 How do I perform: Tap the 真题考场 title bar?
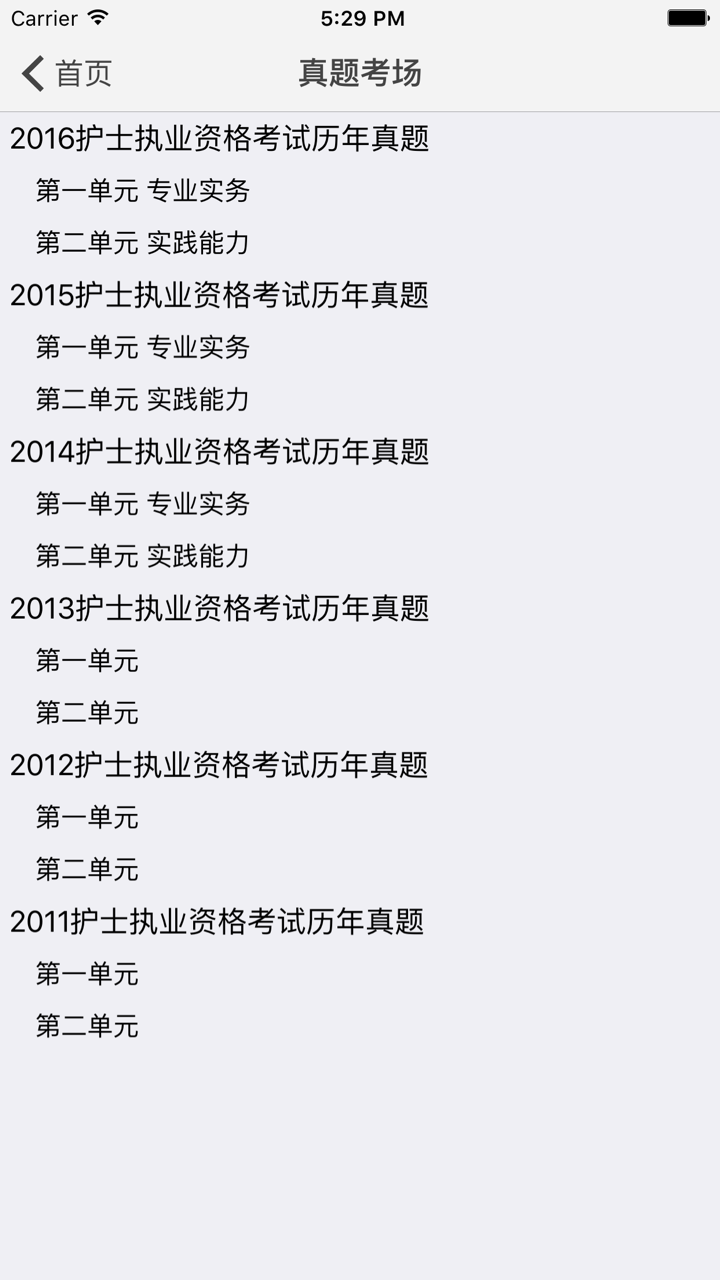pyautogui.click(x=360, y=73)
